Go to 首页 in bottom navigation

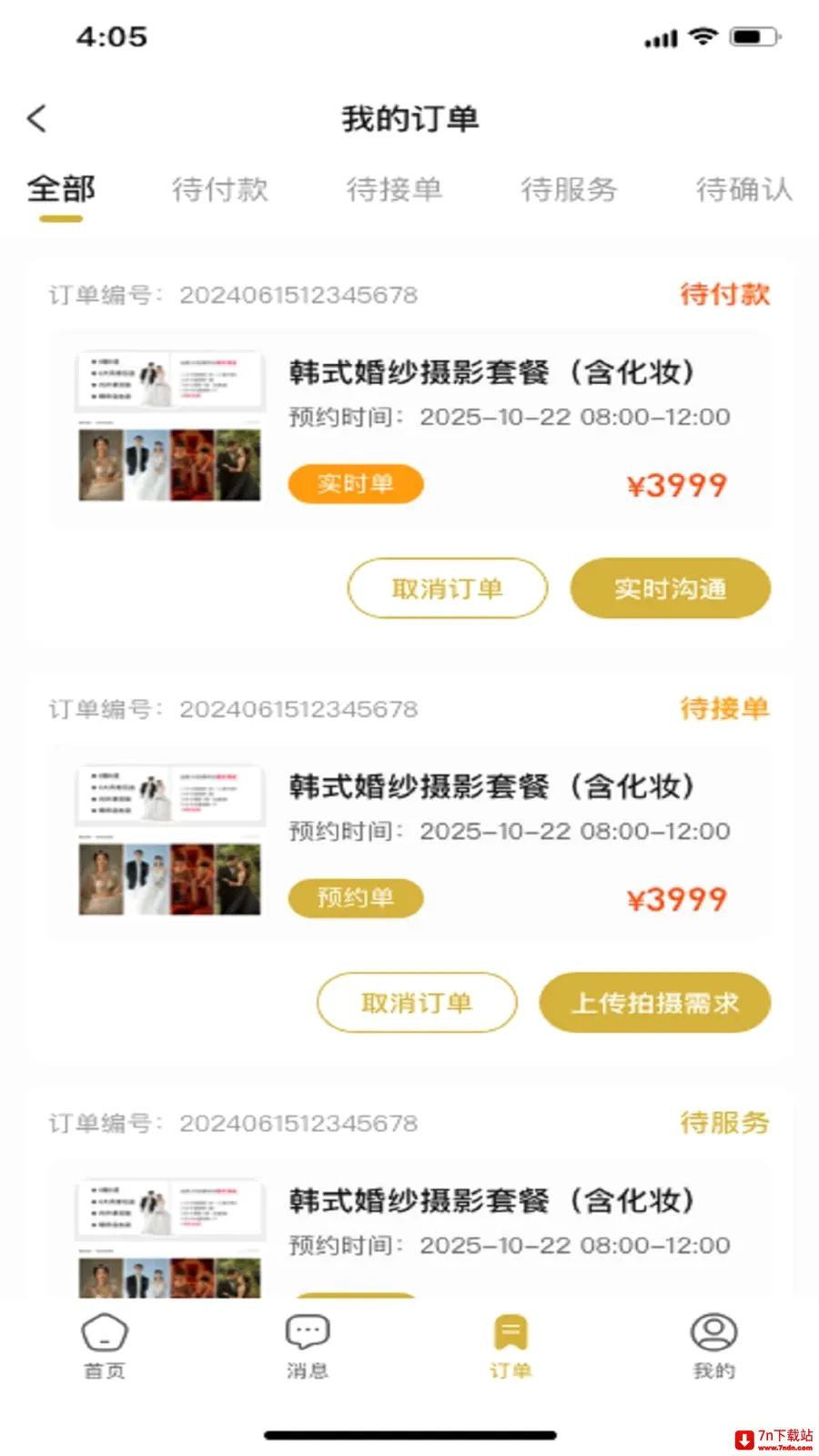tap(105, 1347)
